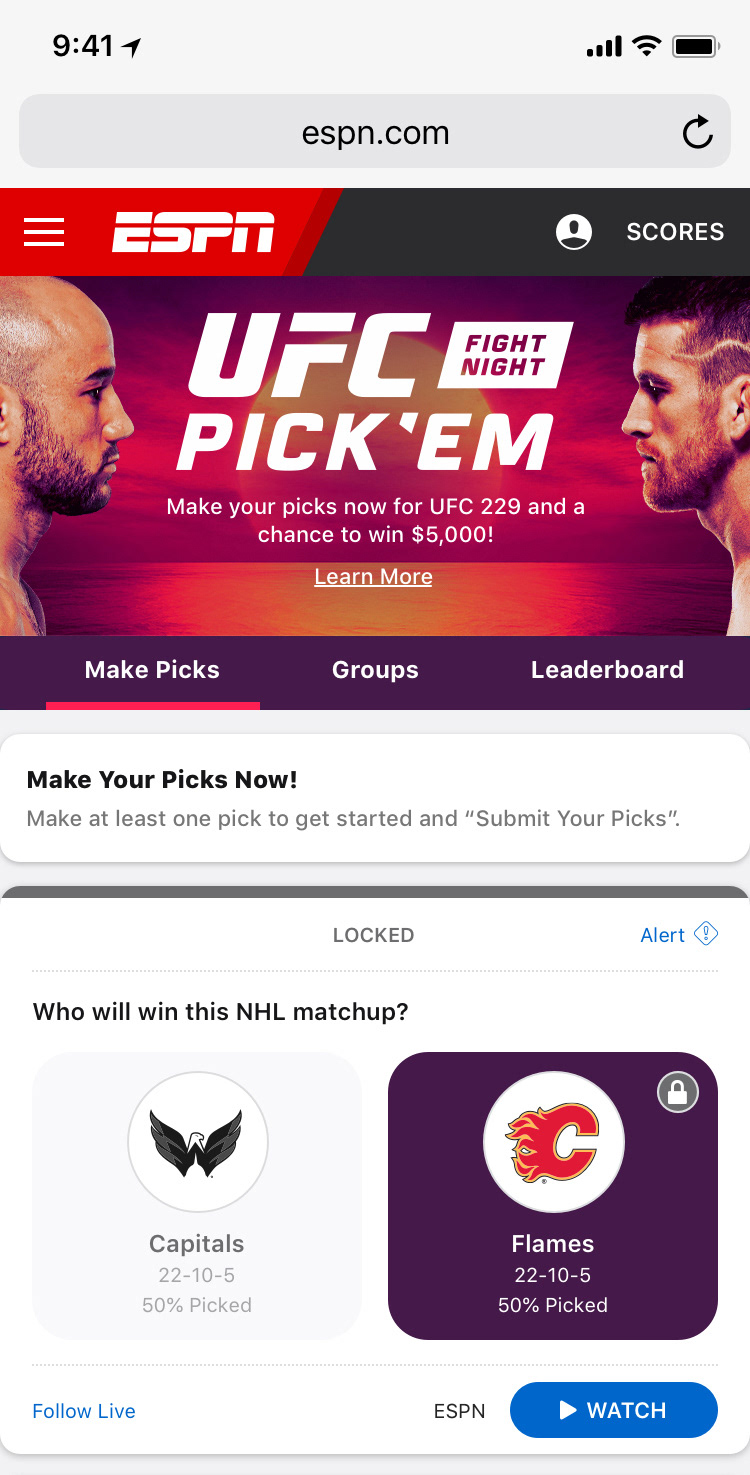750x1475 pixels.
Task: Follow the Learn More link
Action: coord(373,577)
